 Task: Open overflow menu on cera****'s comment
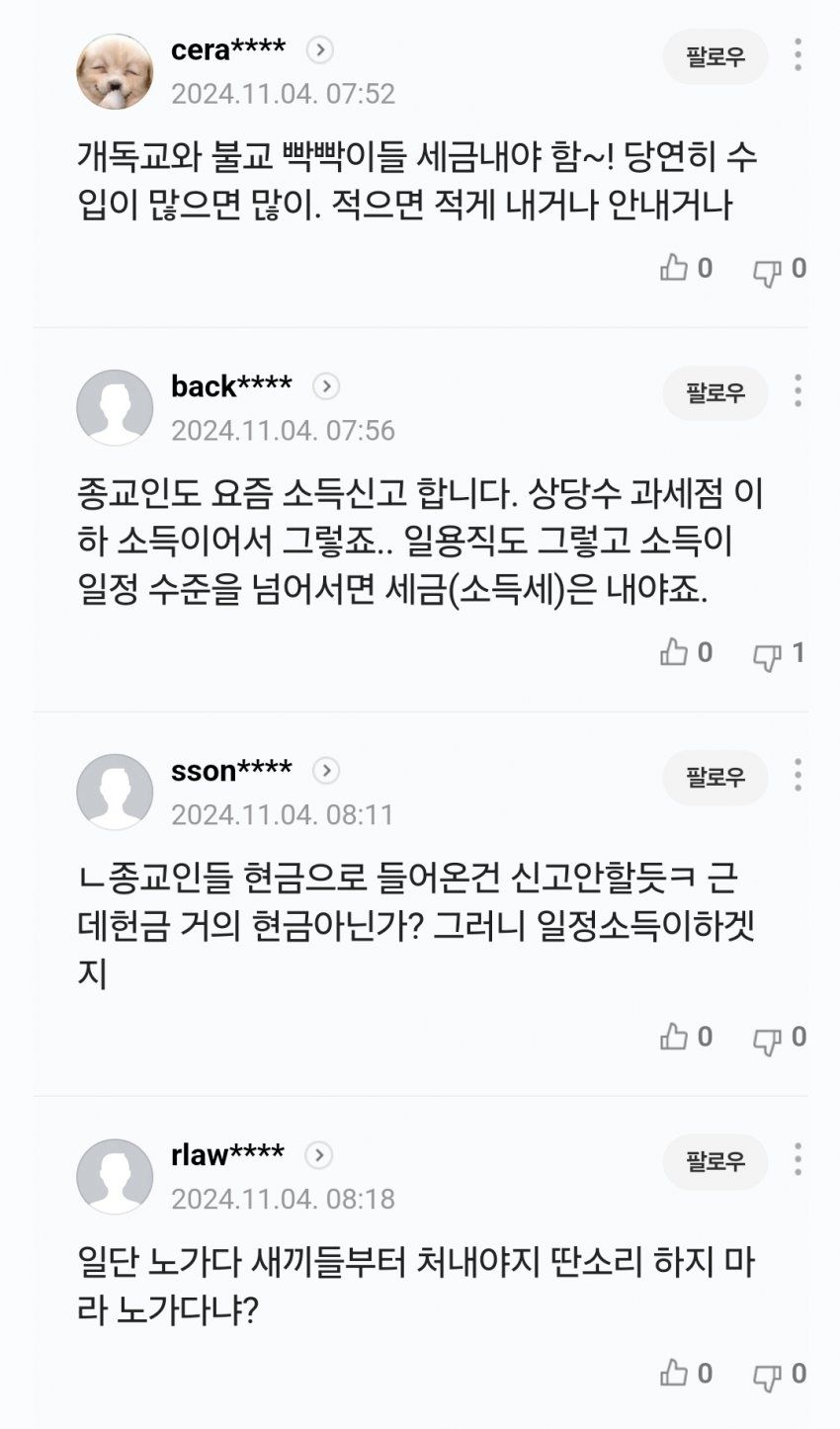pos(798,54)
